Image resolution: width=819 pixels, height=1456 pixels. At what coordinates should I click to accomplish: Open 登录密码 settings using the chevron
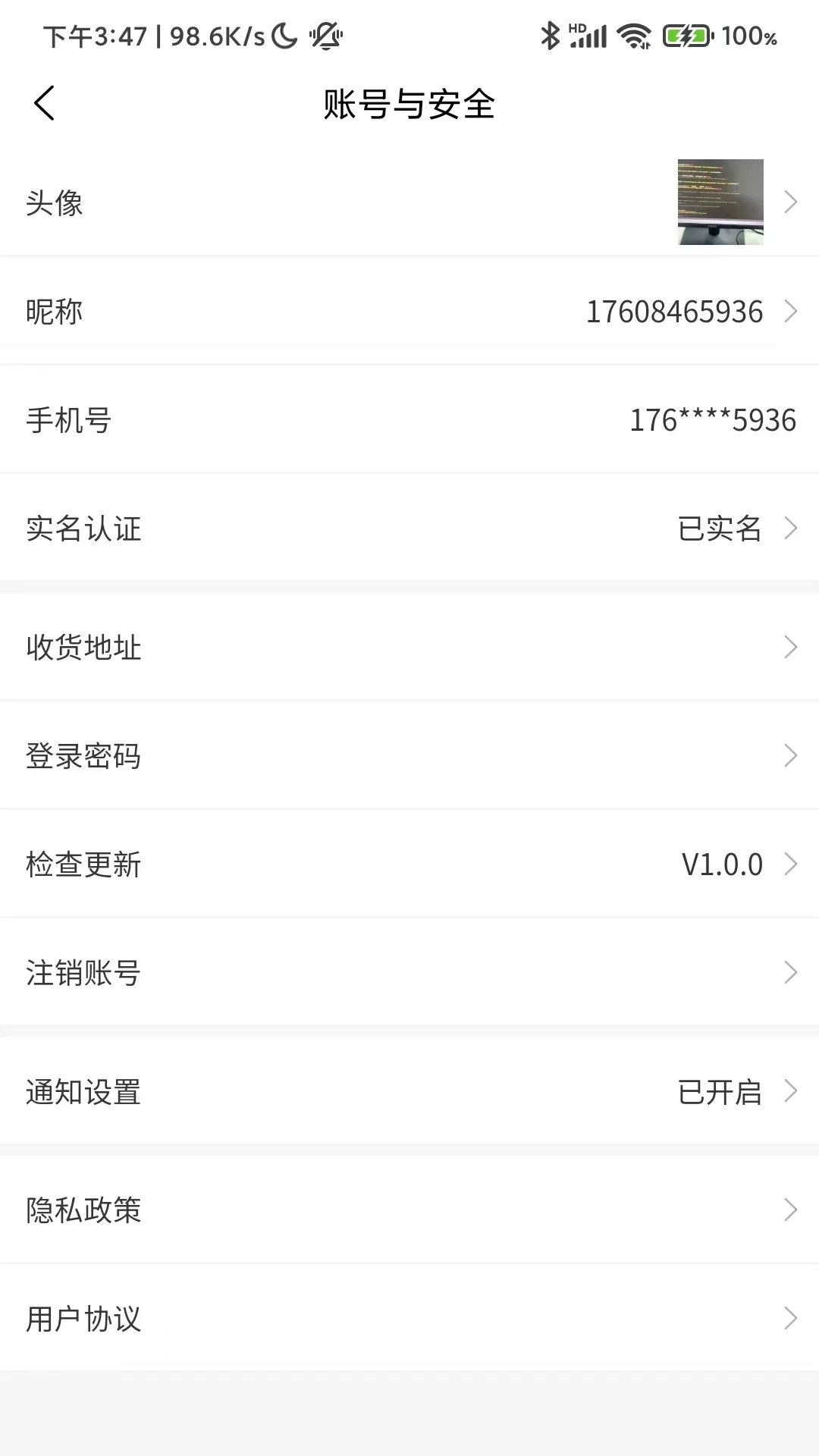(791, 755)
